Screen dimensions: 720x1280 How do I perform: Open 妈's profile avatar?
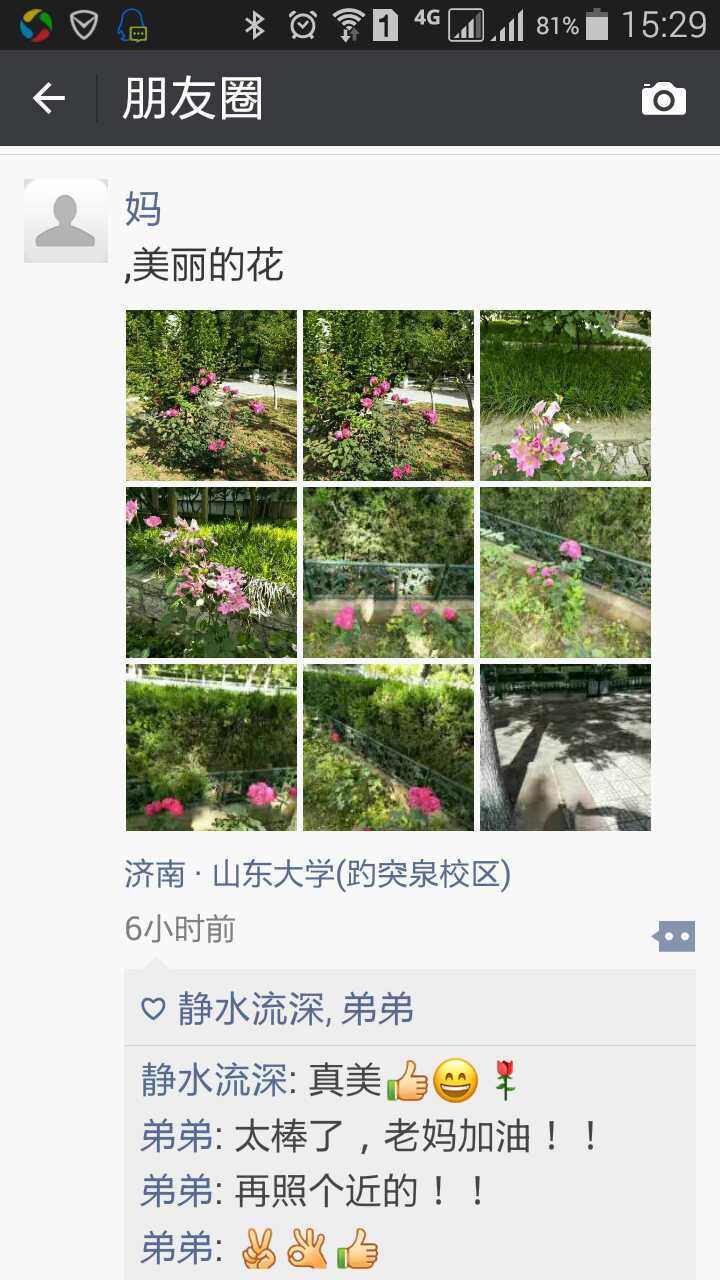tap(66, 221)
